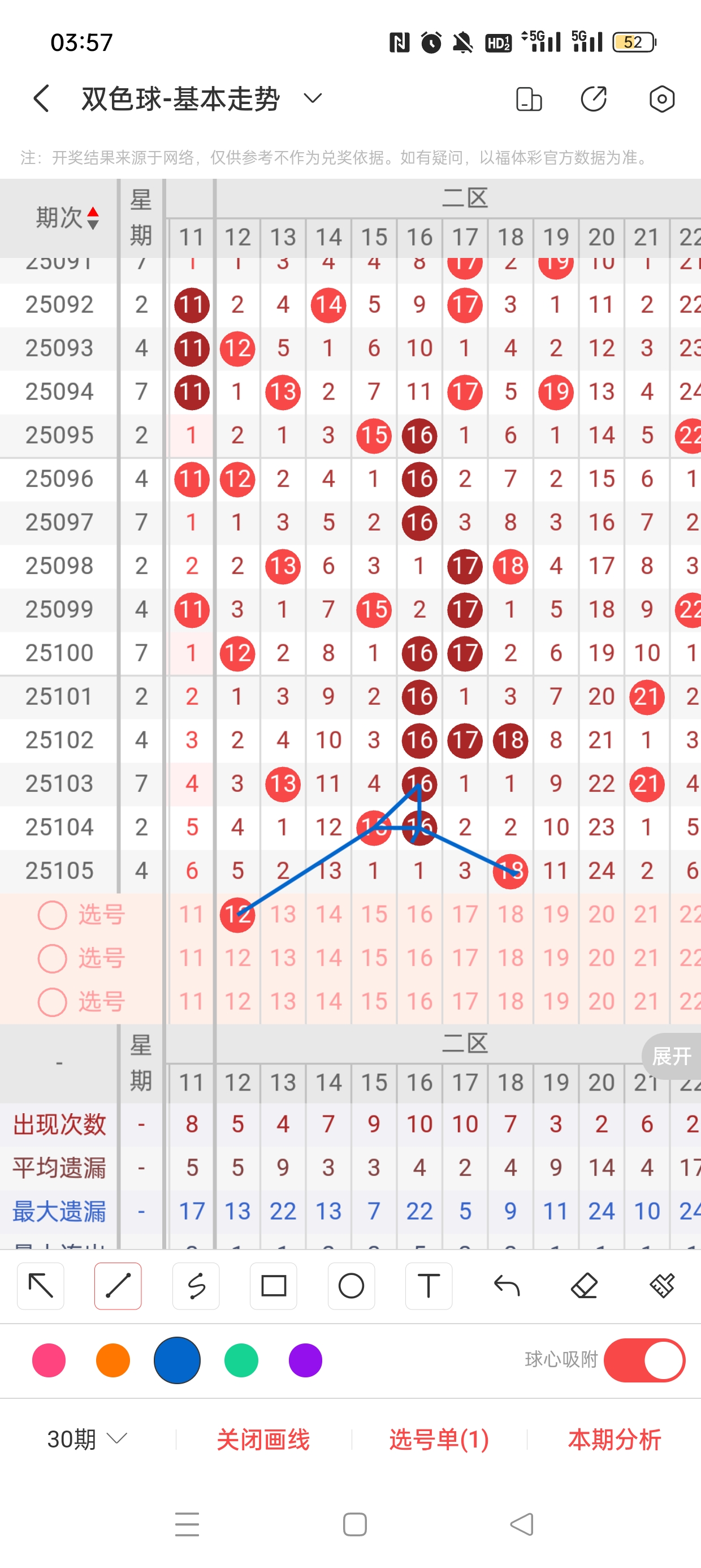
Task: Open the 30期 period dropdown
Action: click(x=87, y=1439)
